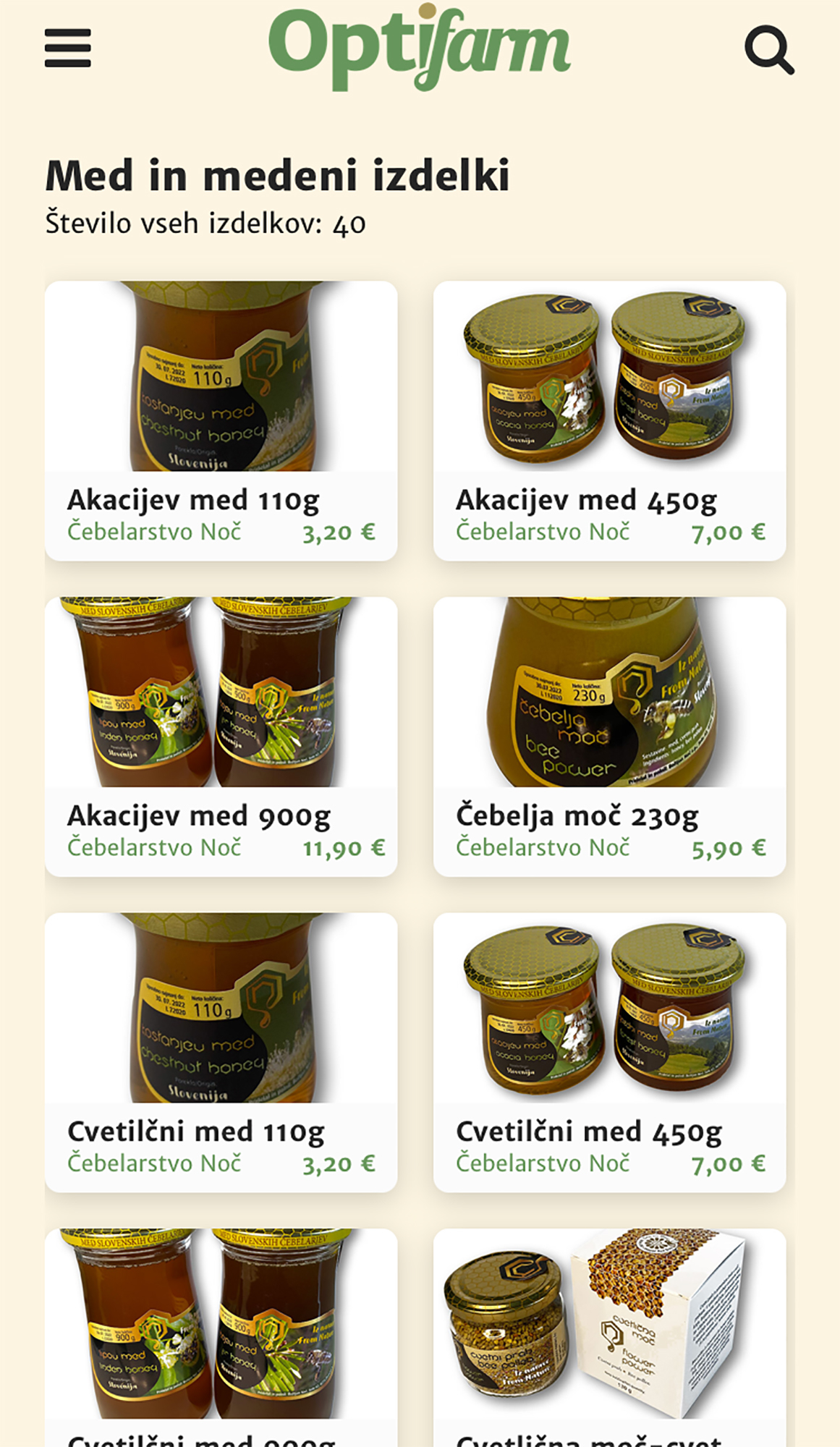Open the Akacijev med 110g product card
Screen dimensions: 840x1447
tap(221, 420)
